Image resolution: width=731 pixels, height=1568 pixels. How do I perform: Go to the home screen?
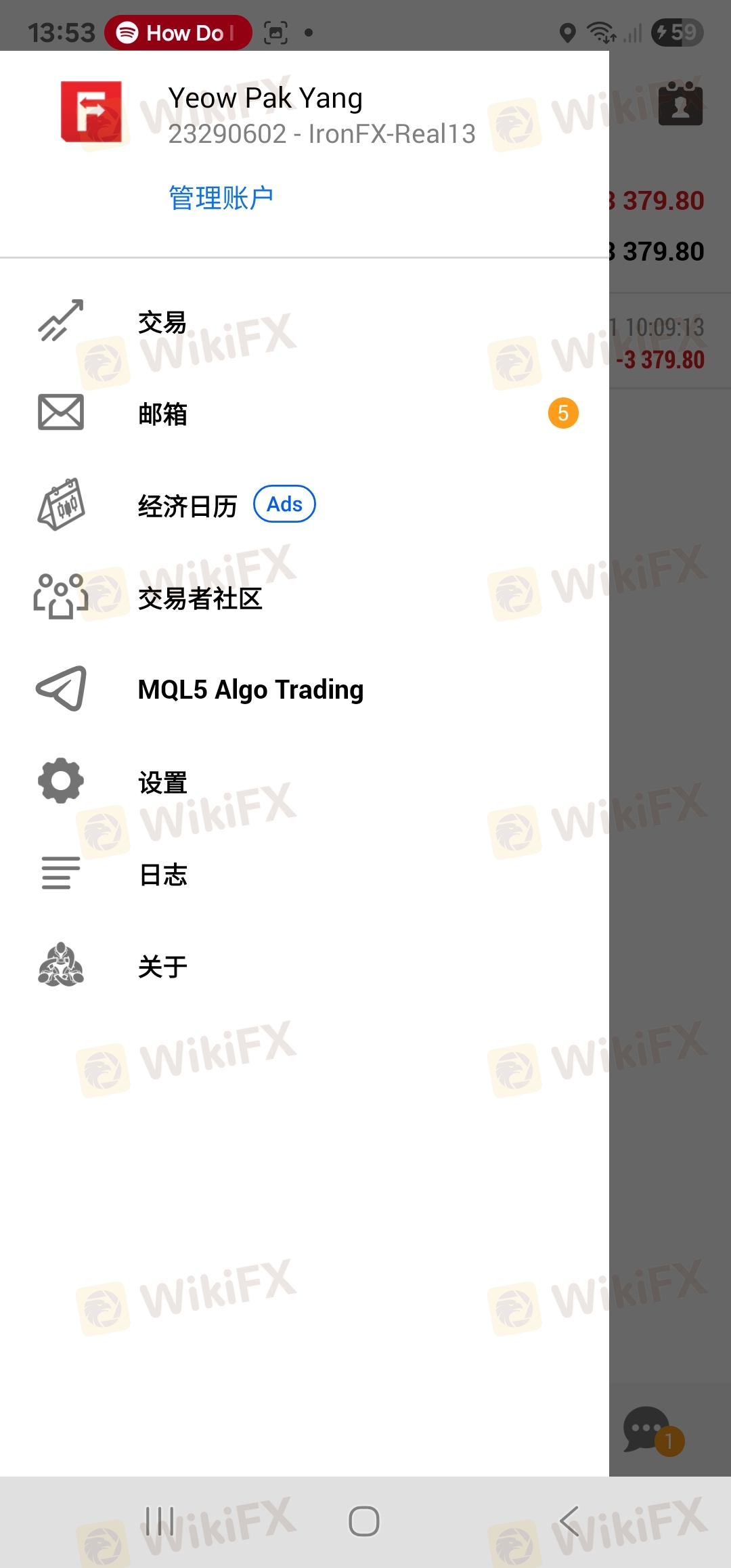click(x=364, y=1521)
